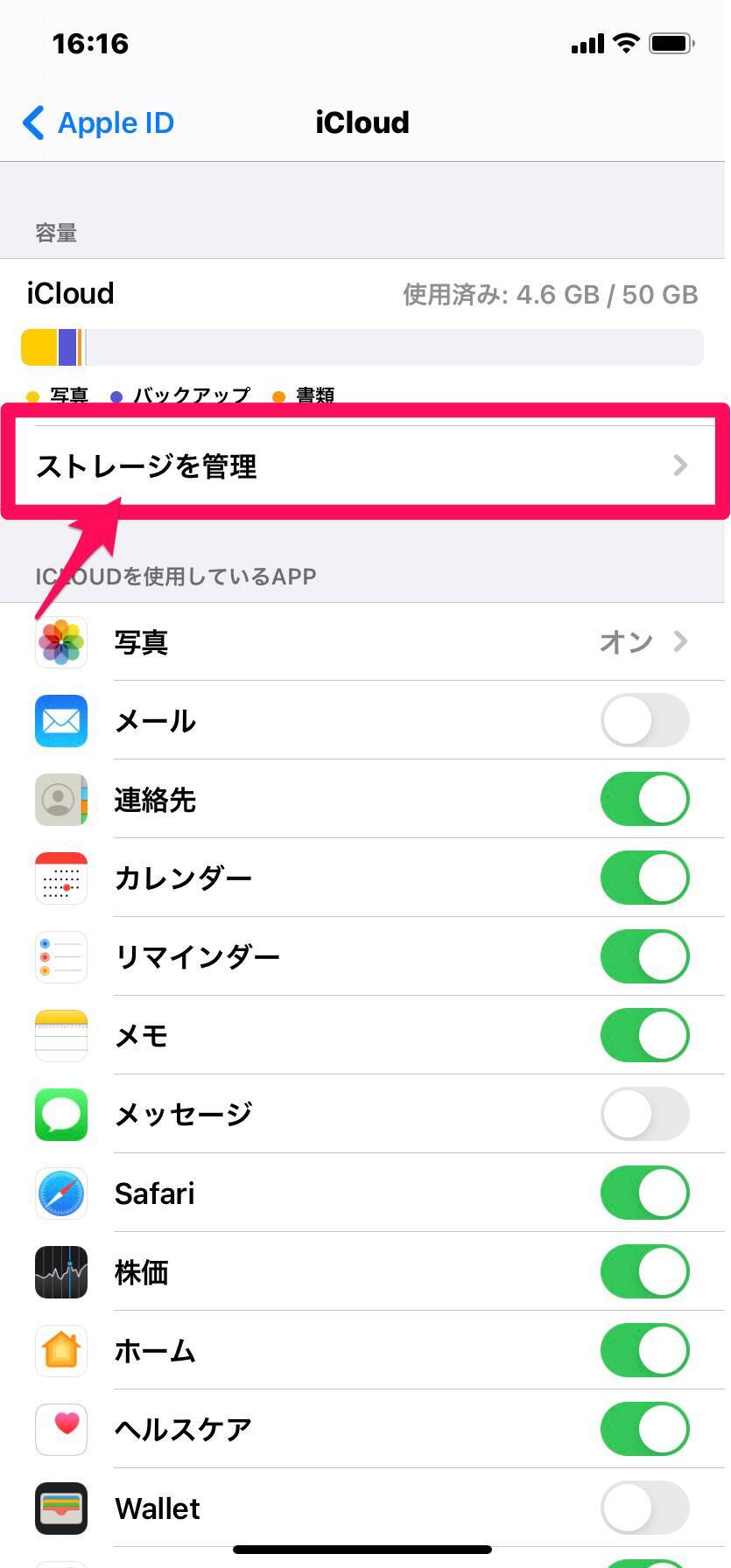Turn off the ホーム toggle

point(644,1350)
